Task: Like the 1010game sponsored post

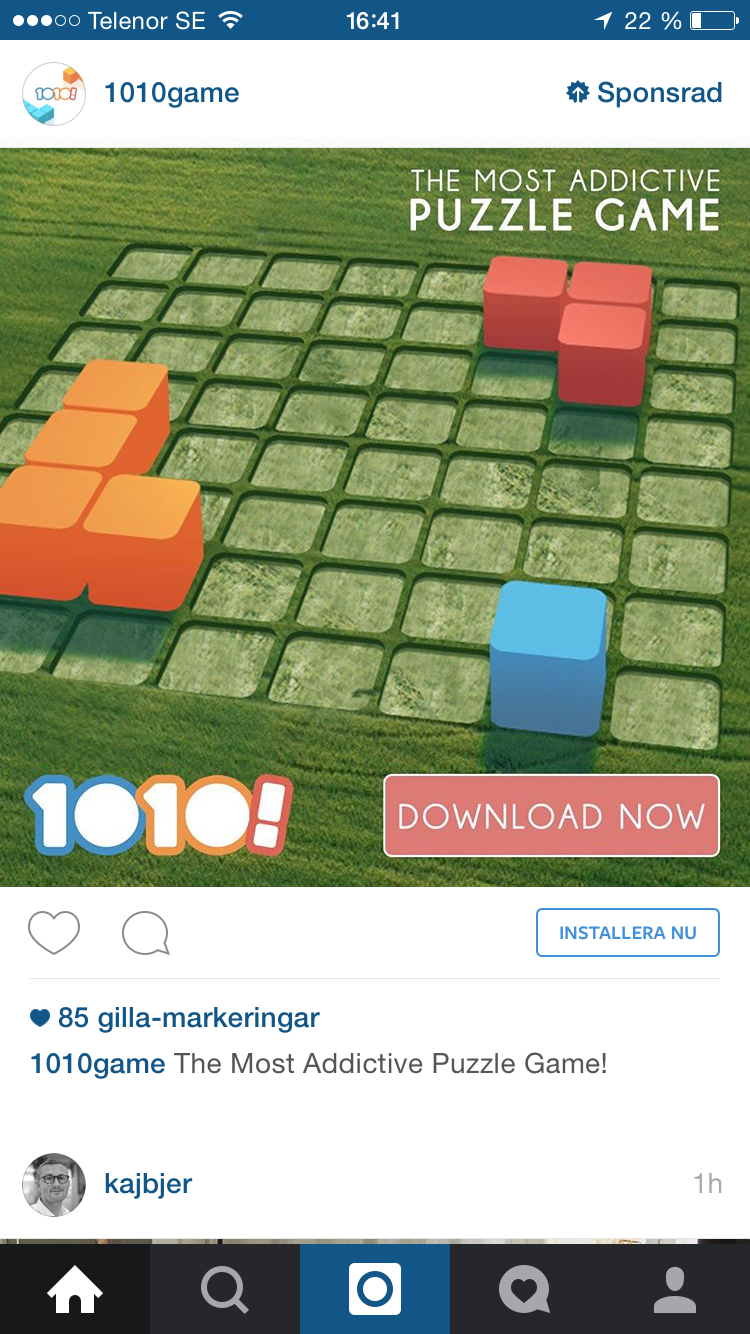Action: click(x=54, y=933)
